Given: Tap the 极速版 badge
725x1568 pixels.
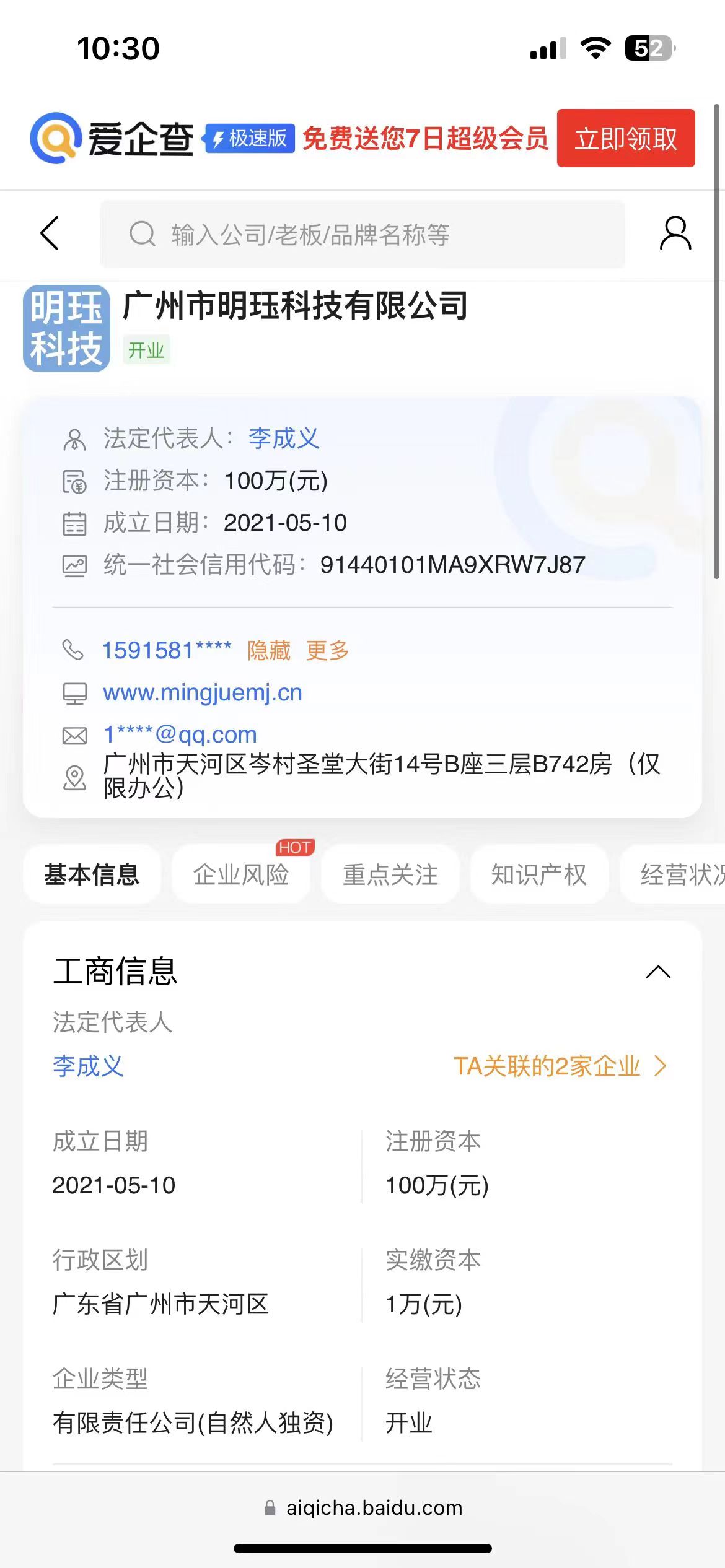Looking at the screenshot, I should (x=248, y=139).
